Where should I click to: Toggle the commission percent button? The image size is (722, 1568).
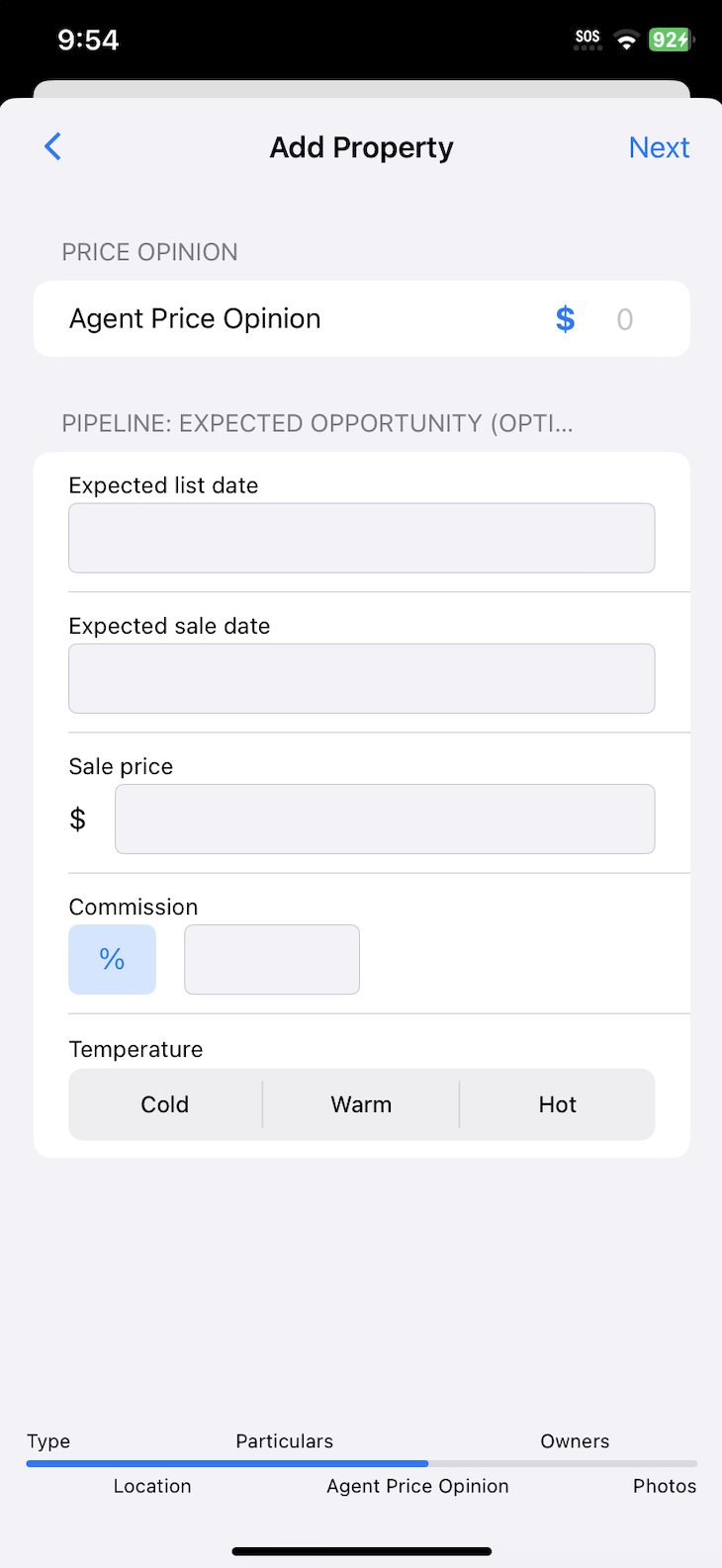pos(112,959)
